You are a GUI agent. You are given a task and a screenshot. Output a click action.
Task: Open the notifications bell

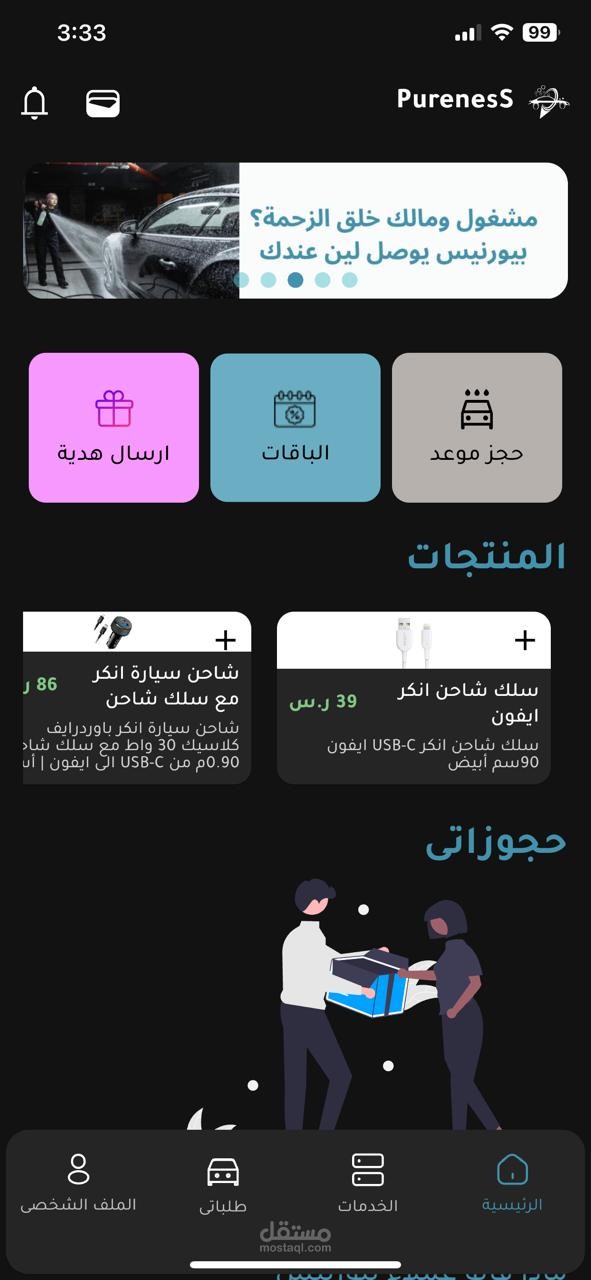click(35, 103)
